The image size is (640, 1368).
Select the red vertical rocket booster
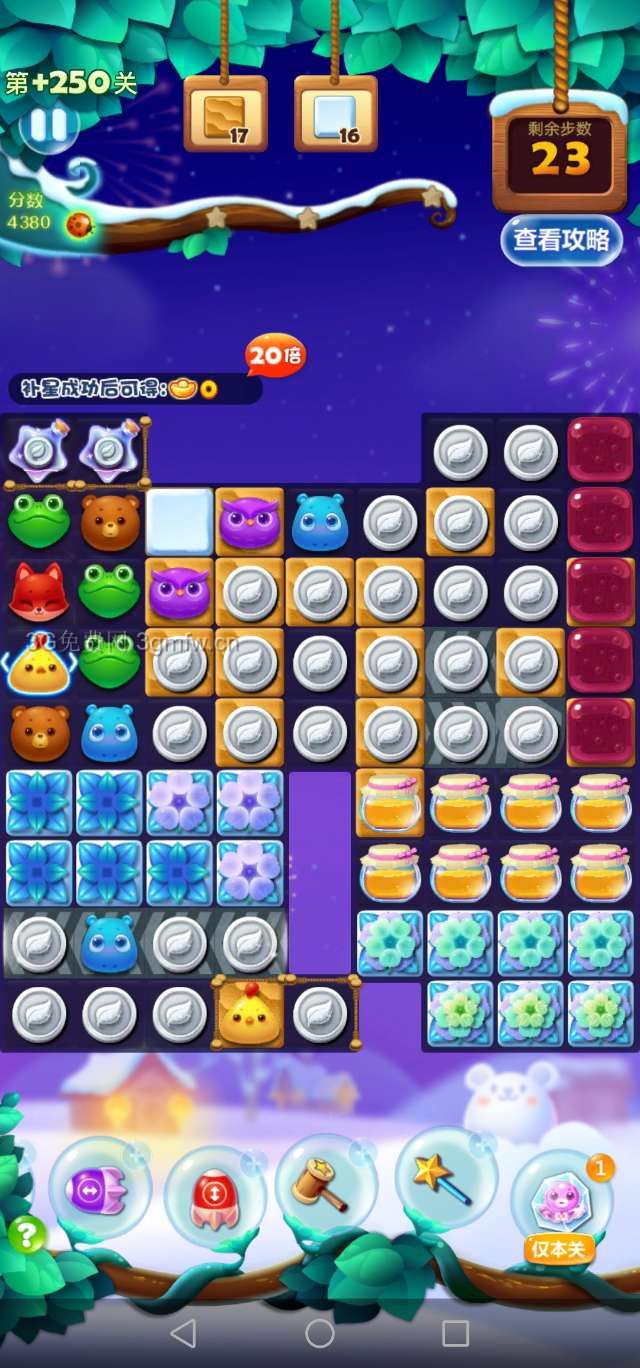[x=213, y=1195]
